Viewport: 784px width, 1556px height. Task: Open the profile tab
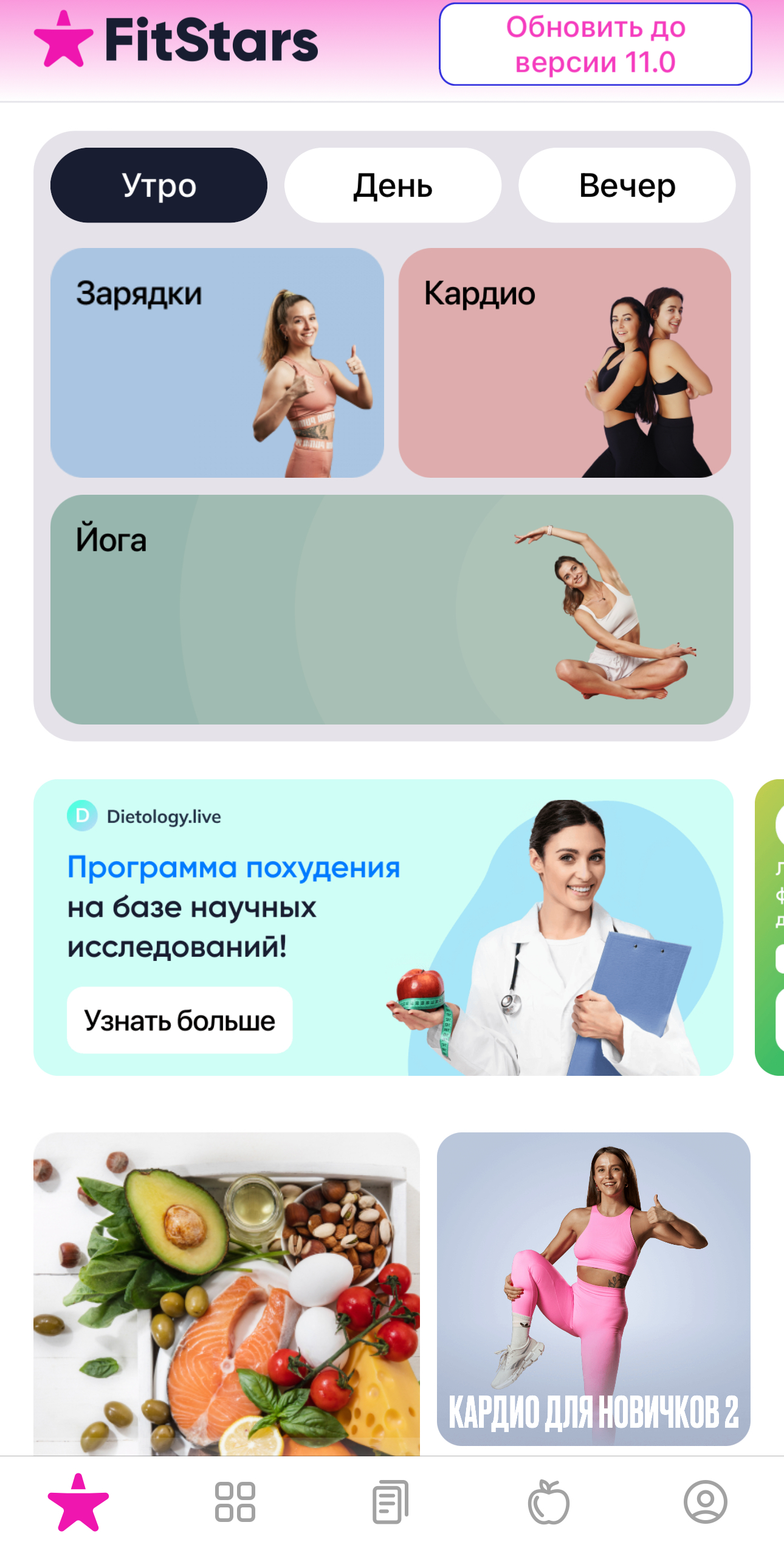tap(706, 1503)
